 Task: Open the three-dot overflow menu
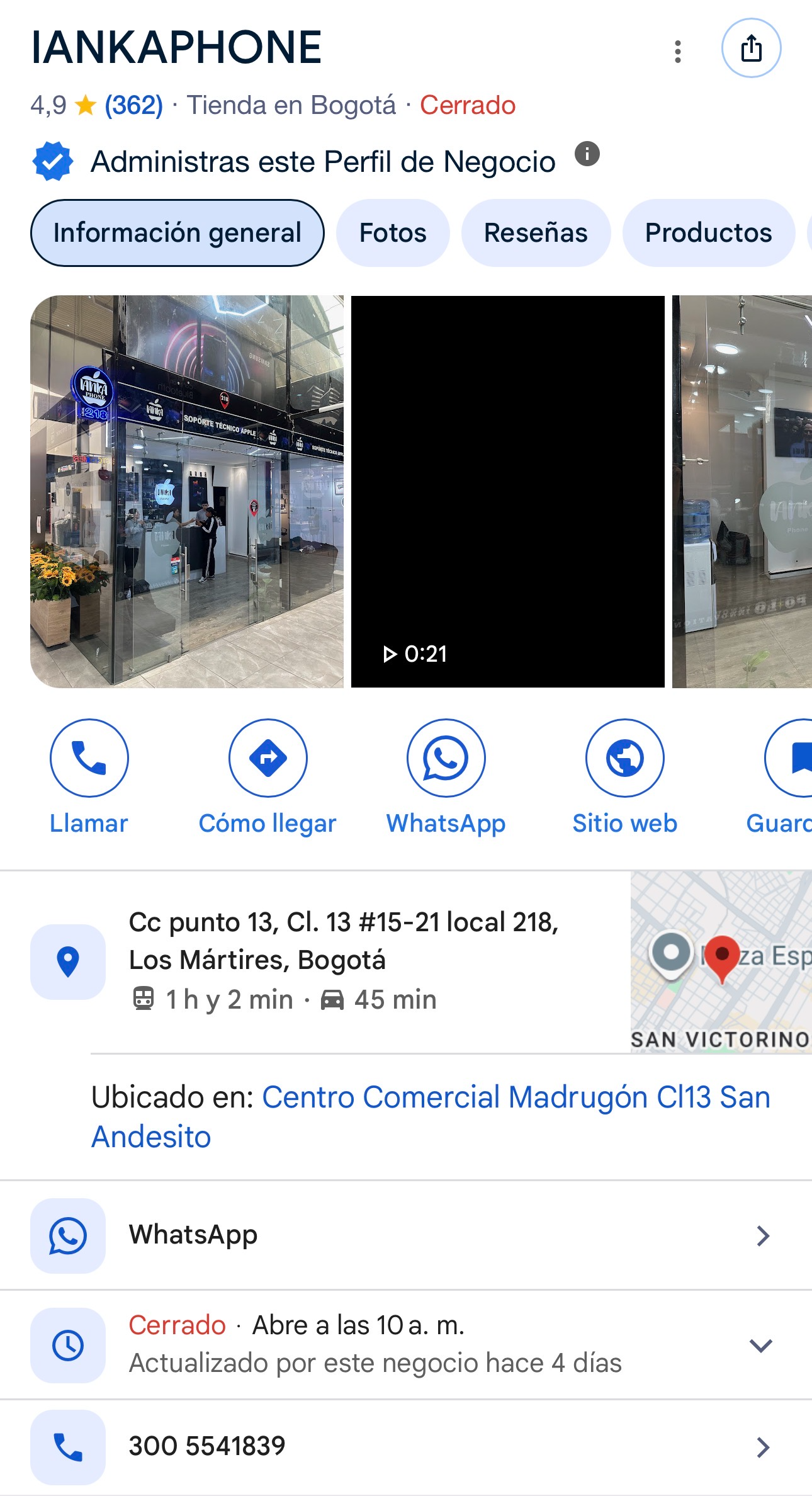(x=677, y=51)
